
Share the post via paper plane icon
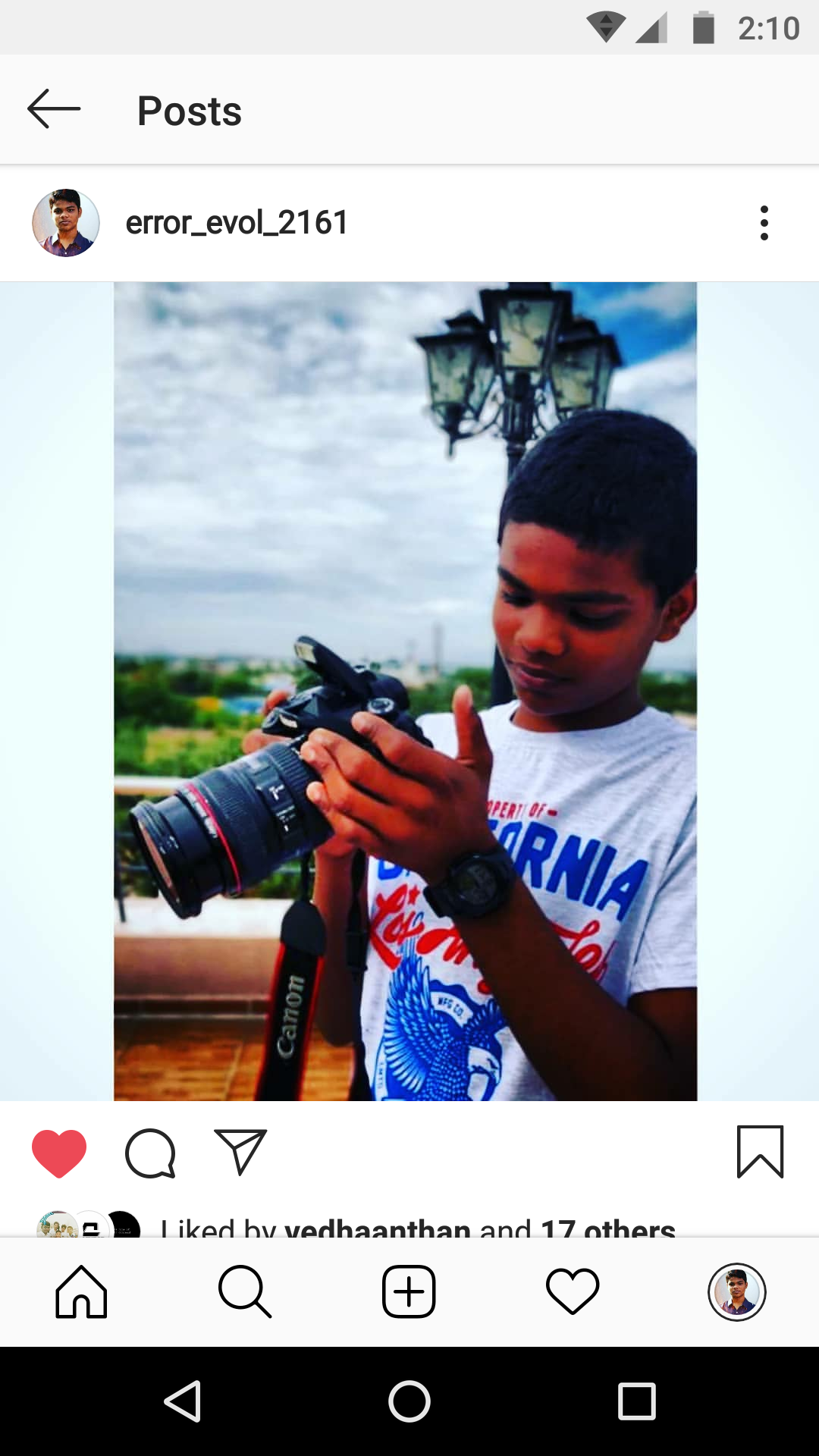pos(240,1152)
